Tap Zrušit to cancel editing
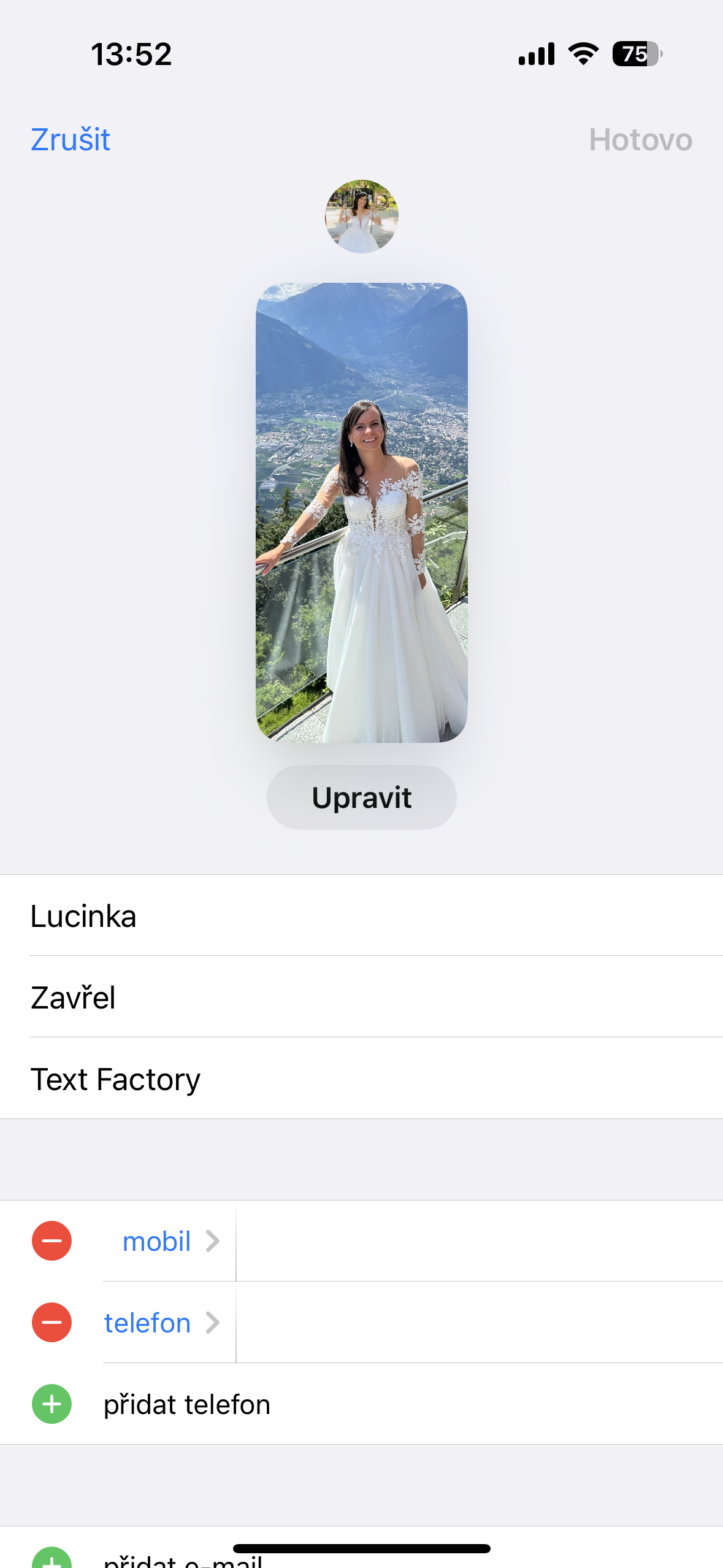The width and height of the screenshot is (723, 1568). (70, 140)
